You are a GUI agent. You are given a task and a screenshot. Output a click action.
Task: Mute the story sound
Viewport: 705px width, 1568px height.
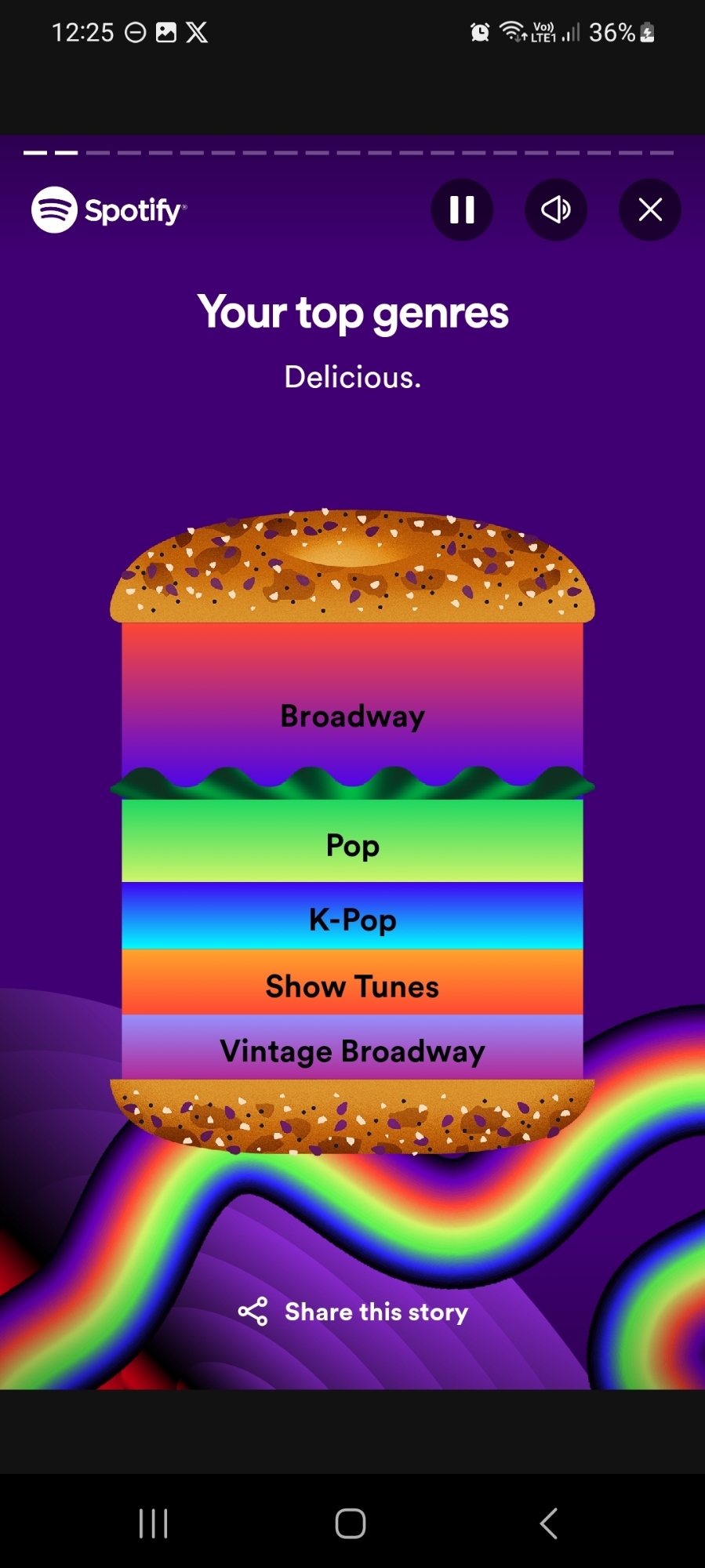555,209
